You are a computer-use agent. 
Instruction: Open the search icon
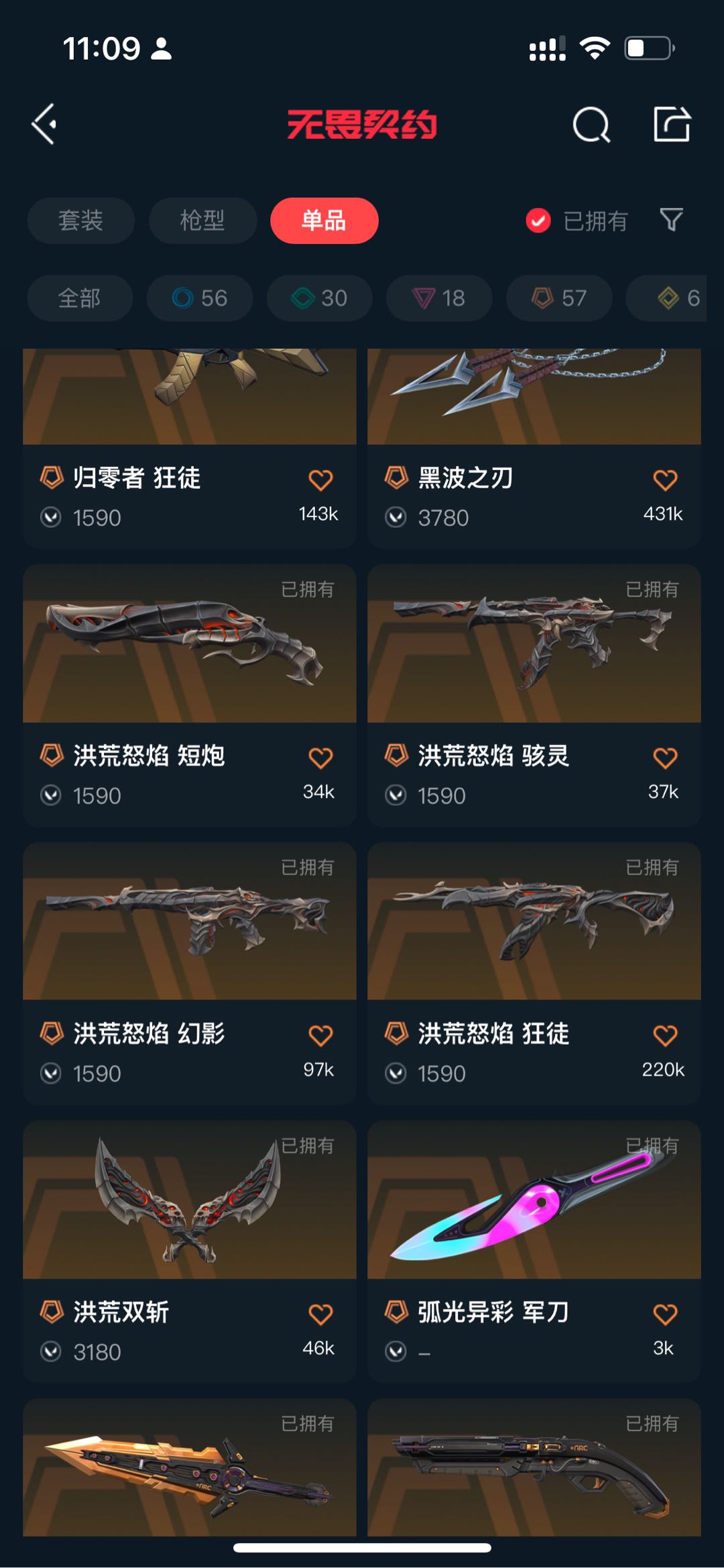tap(591, 125)
